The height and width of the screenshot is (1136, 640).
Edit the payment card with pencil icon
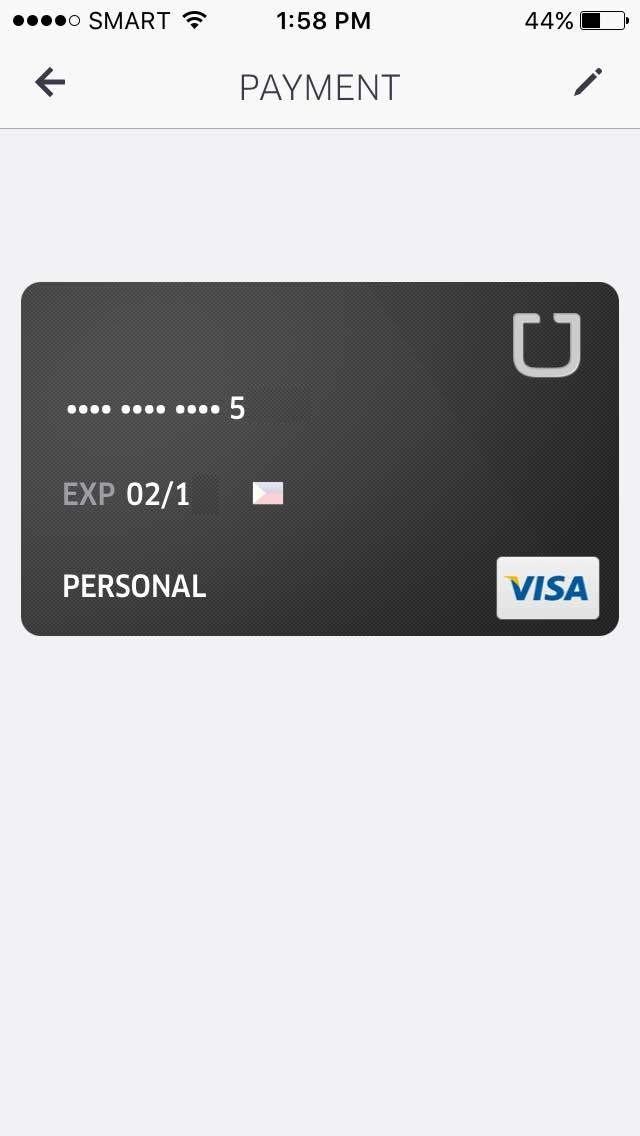point(588,82)
